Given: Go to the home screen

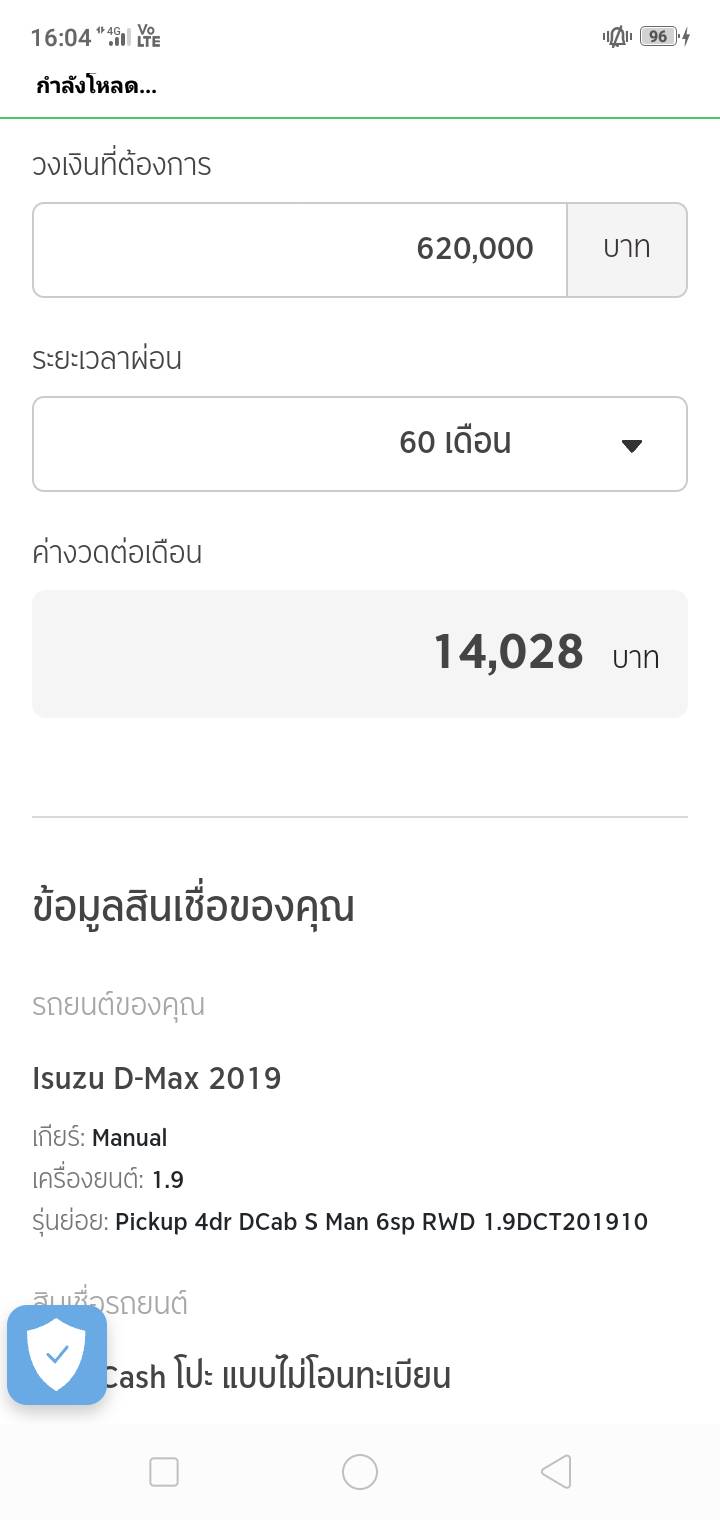Looking at the screenshot, I should (x=360, y=1472).
